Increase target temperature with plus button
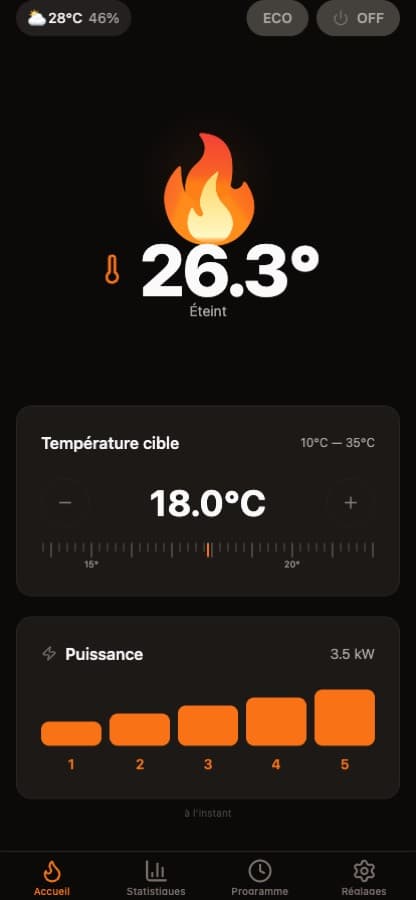The height and width of the screenshot is (900, 416). click(351, 503)
